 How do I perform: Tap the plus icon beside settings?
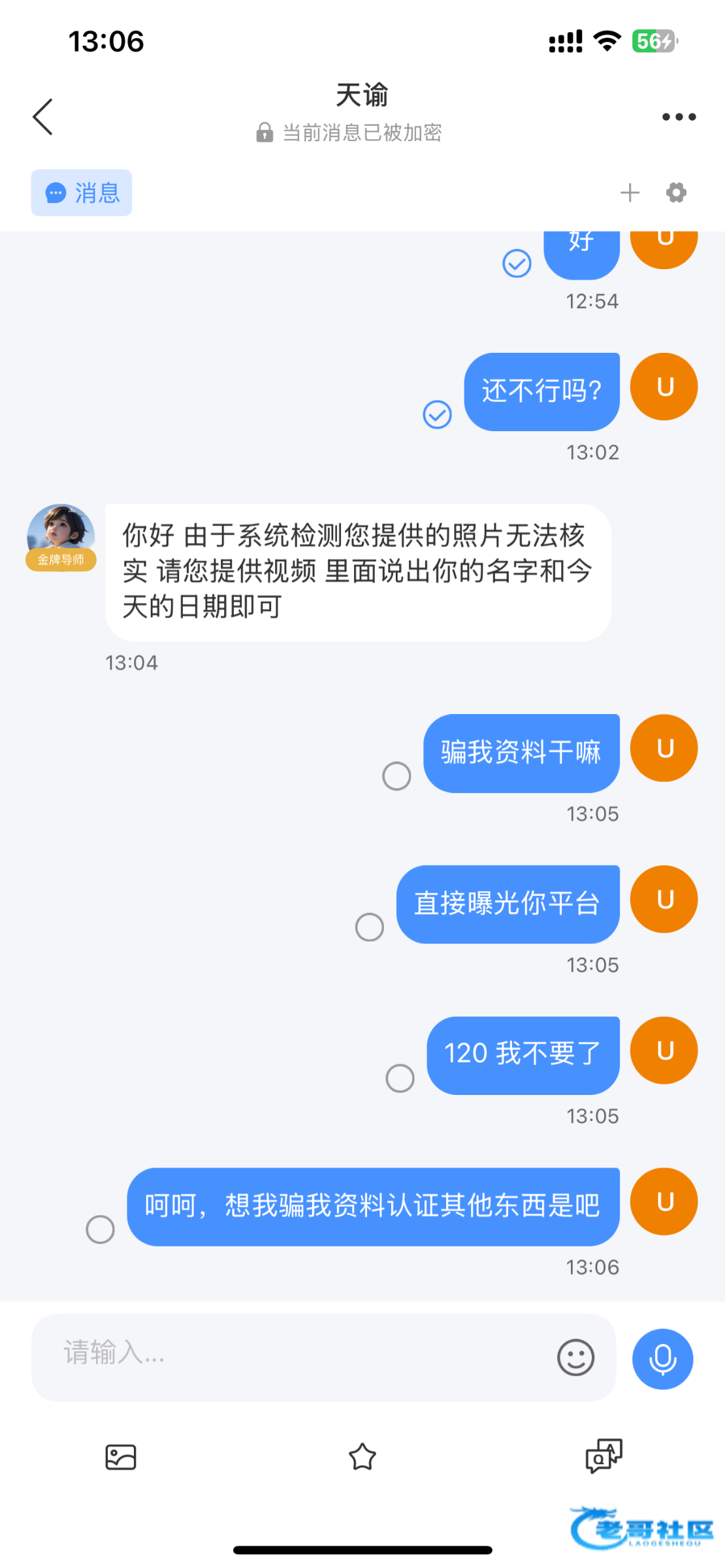coord(630,193)
